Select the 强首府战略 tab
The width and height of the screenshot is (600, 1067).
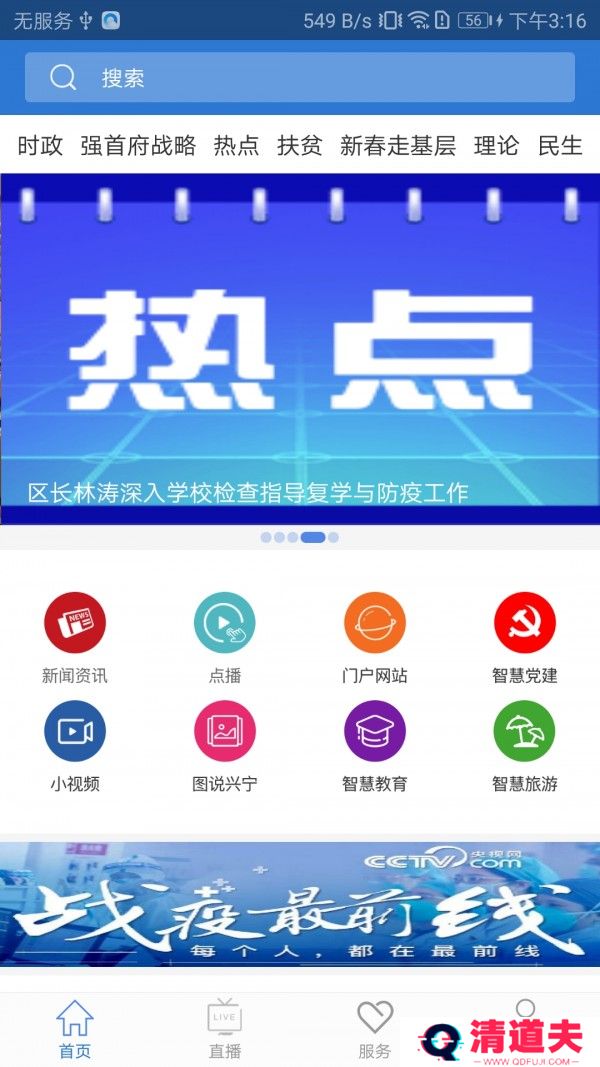pos(138,146)
